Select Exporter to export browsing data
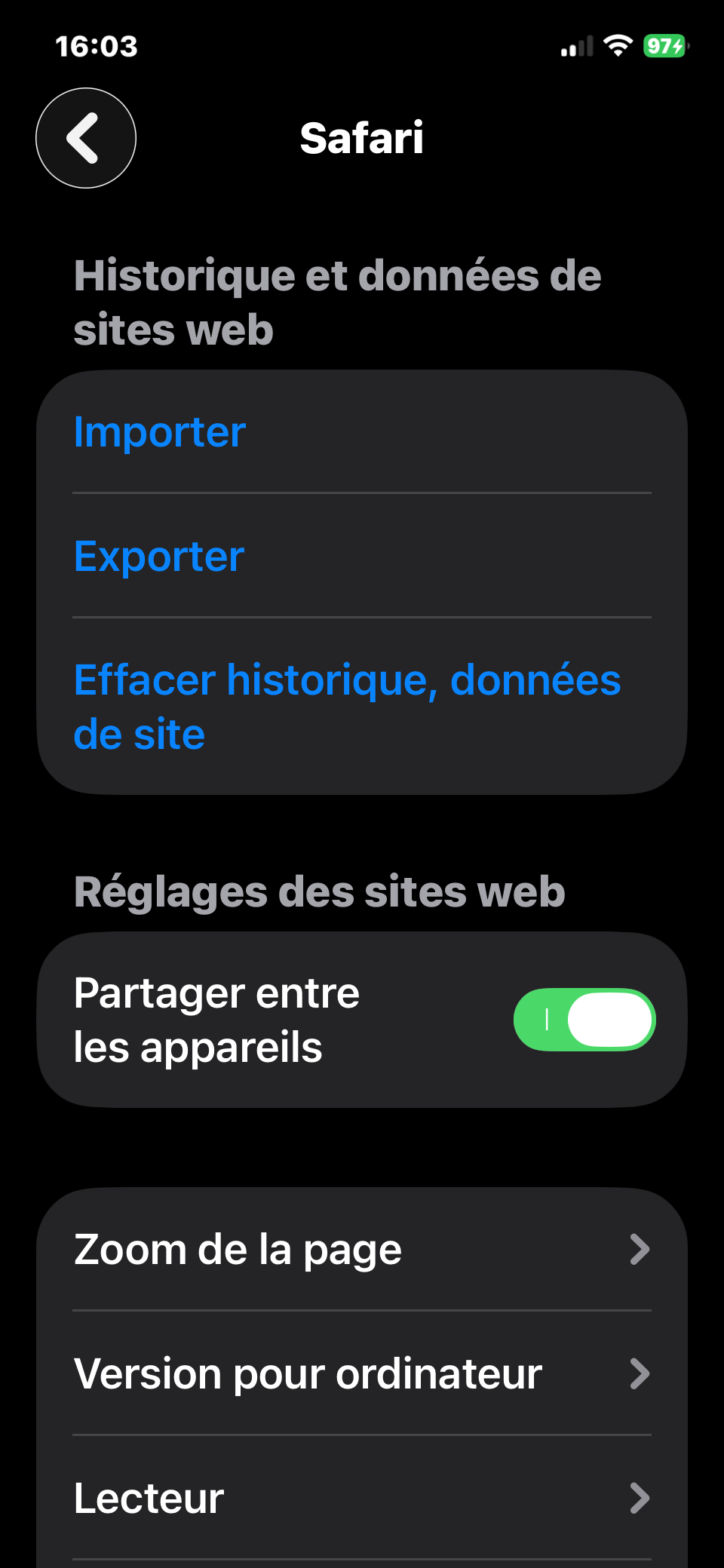This screenshot has height=1568, width=724. pos(159,557)
